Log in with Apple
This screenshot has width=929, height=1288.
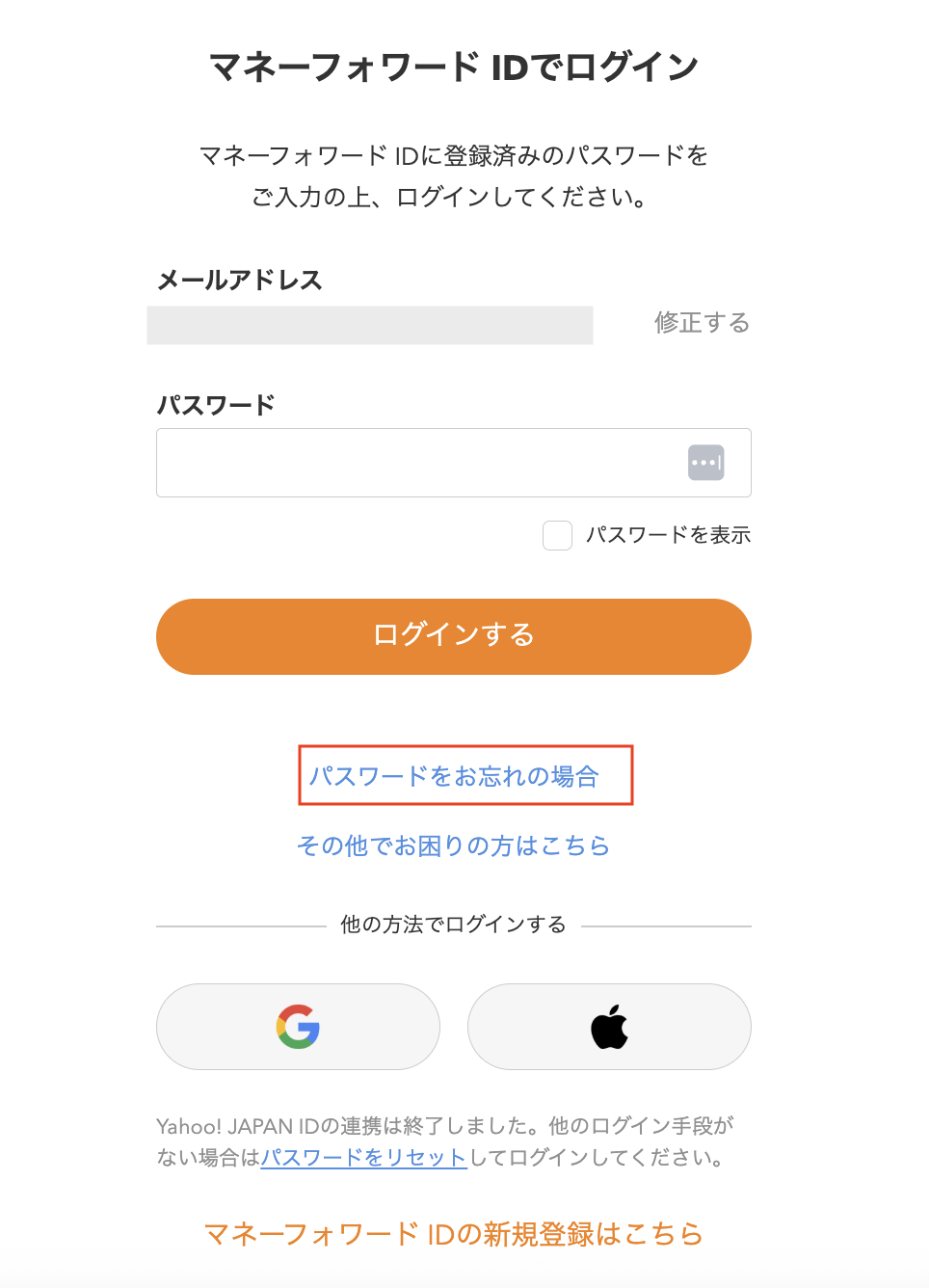609,1027
